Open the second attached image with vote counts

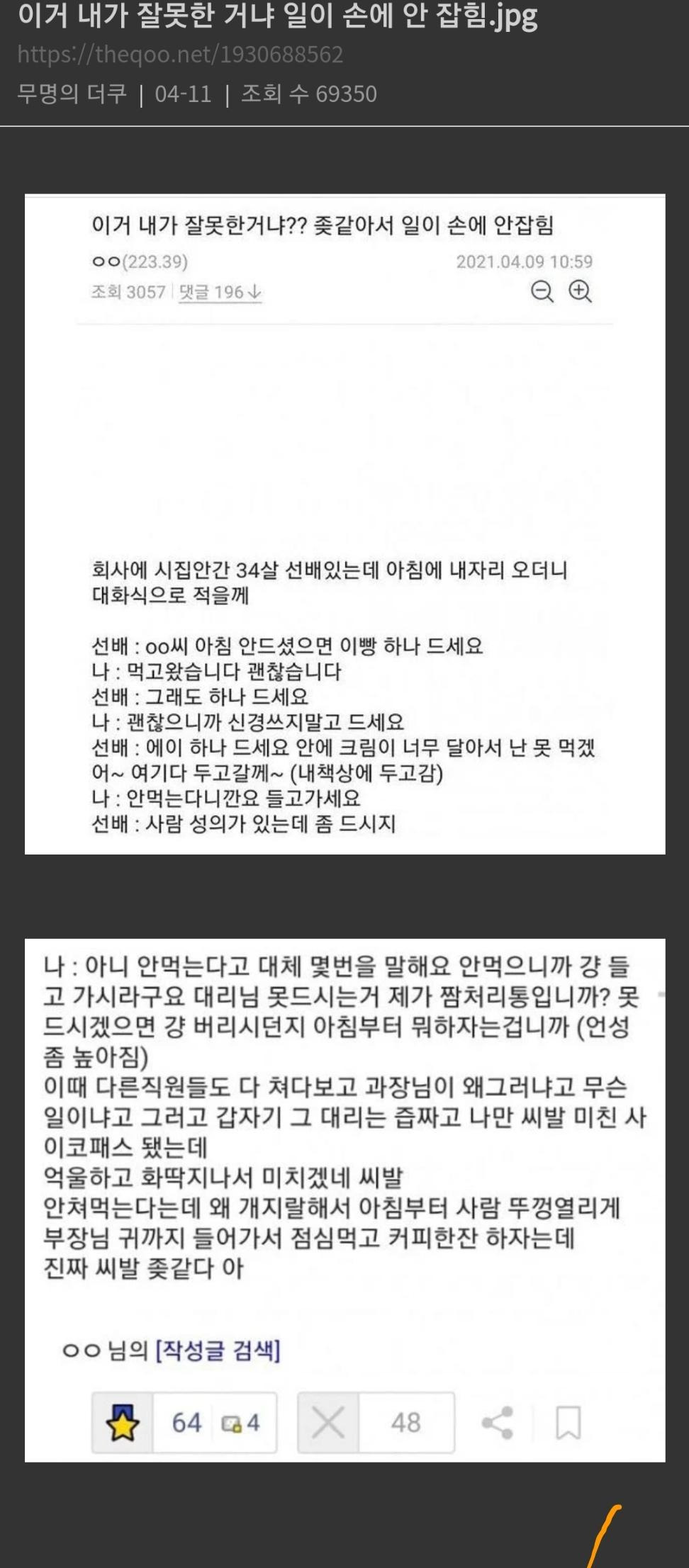[x=345, y=1200]
